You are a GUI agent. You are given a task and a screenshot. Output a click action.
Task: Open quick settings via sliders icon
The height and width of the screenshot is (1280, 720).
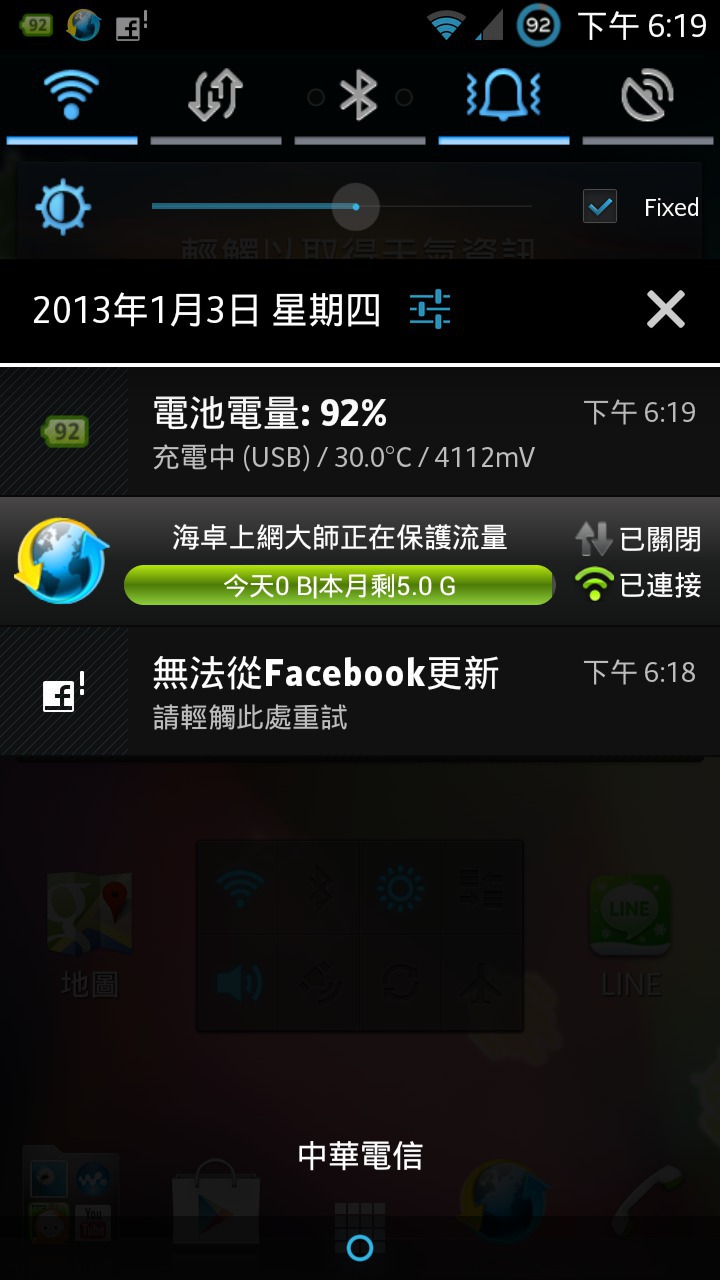[431, 311]
